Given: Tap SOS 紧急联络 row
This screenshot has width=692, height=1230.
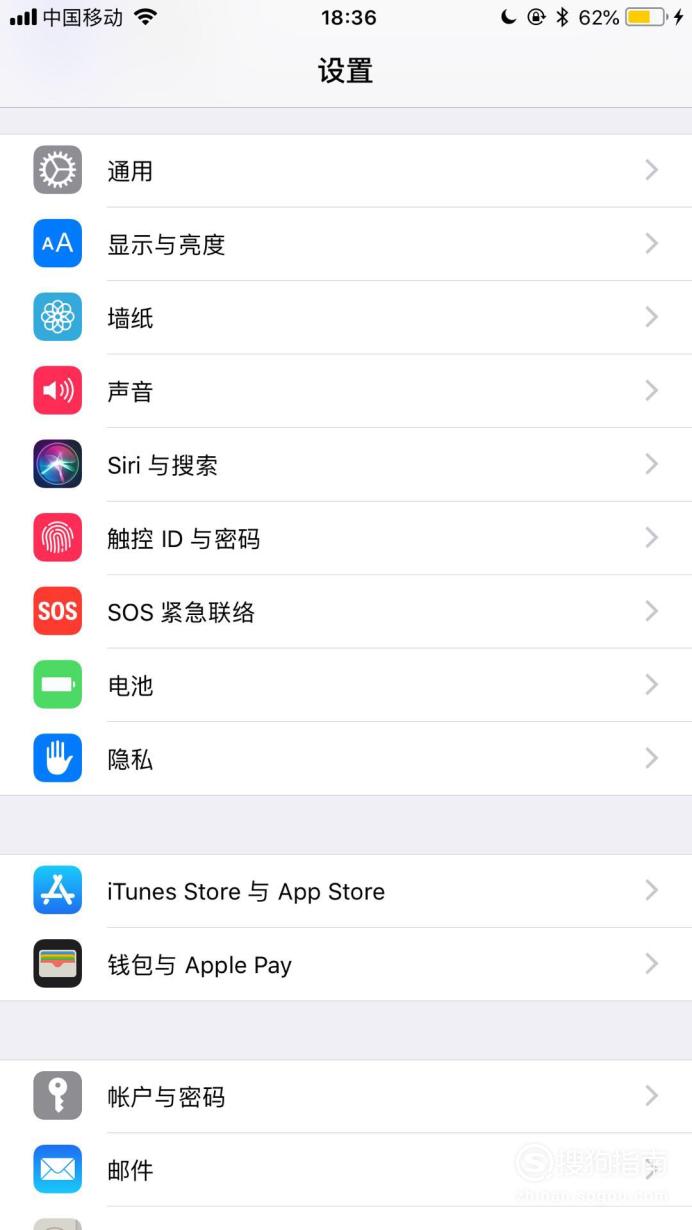Looking at the screenshot, I should click(346, 612).
